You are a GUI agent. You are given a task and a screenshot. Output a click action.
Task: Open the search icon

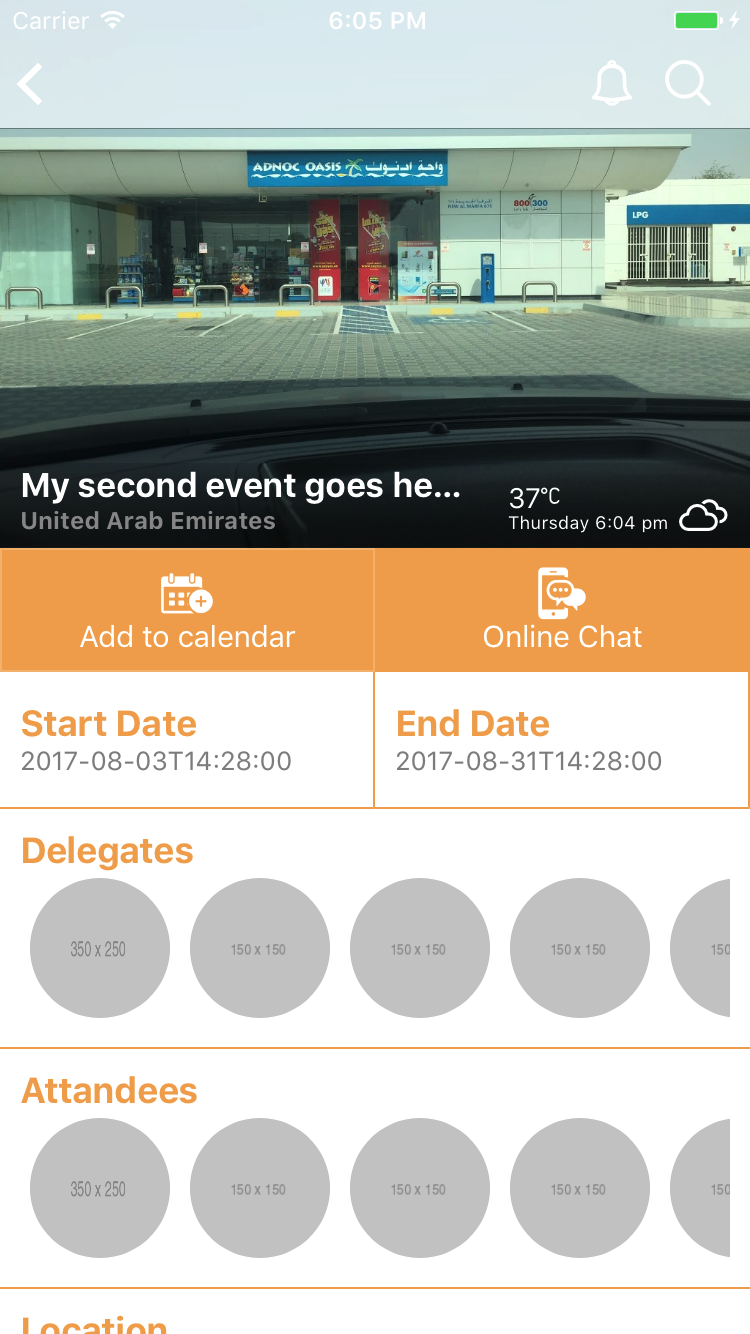688,83
